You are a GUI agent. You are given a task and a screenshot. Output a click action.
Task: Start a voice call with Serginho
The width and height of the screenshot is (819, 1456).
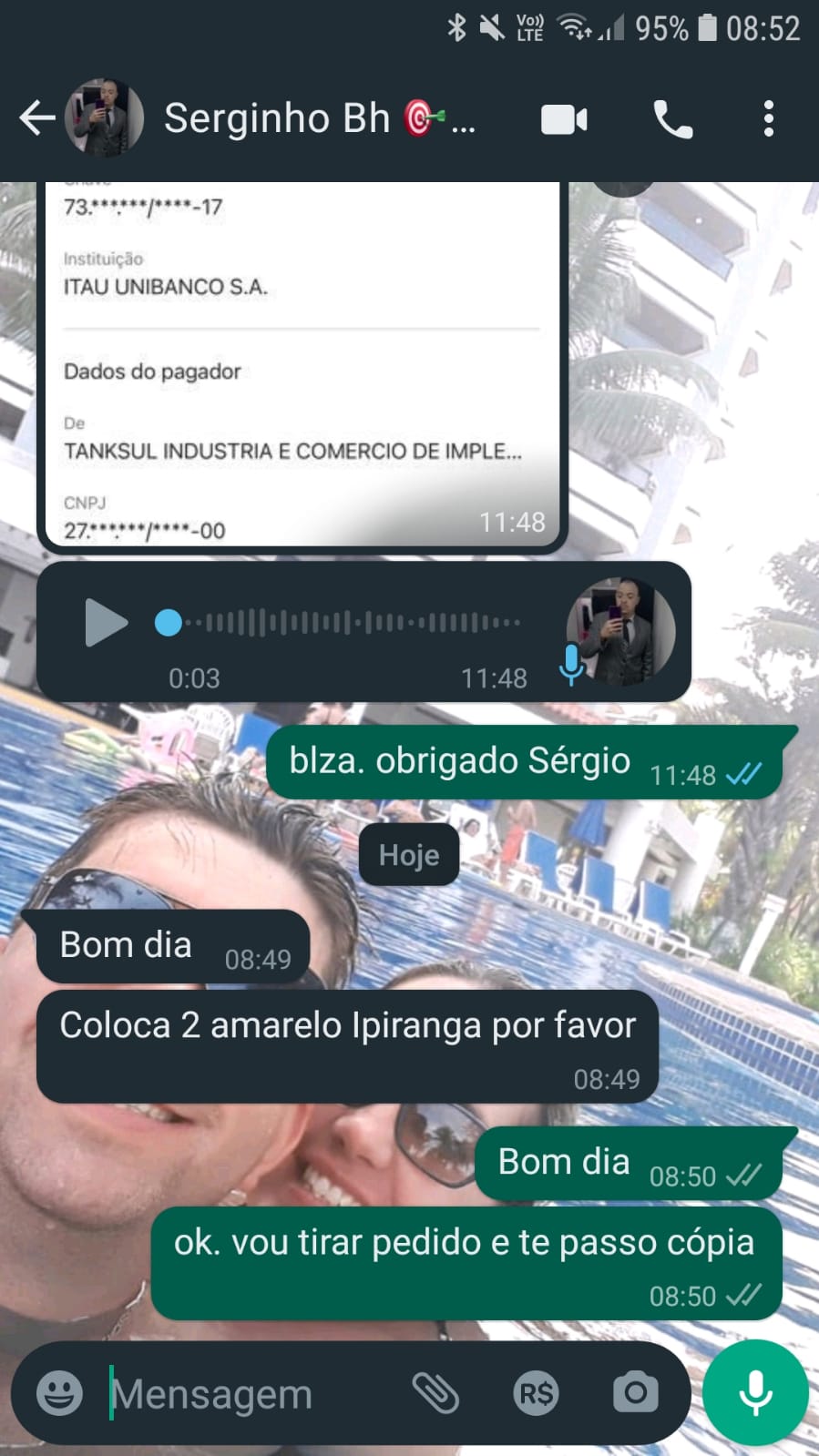tap(672, 119)
